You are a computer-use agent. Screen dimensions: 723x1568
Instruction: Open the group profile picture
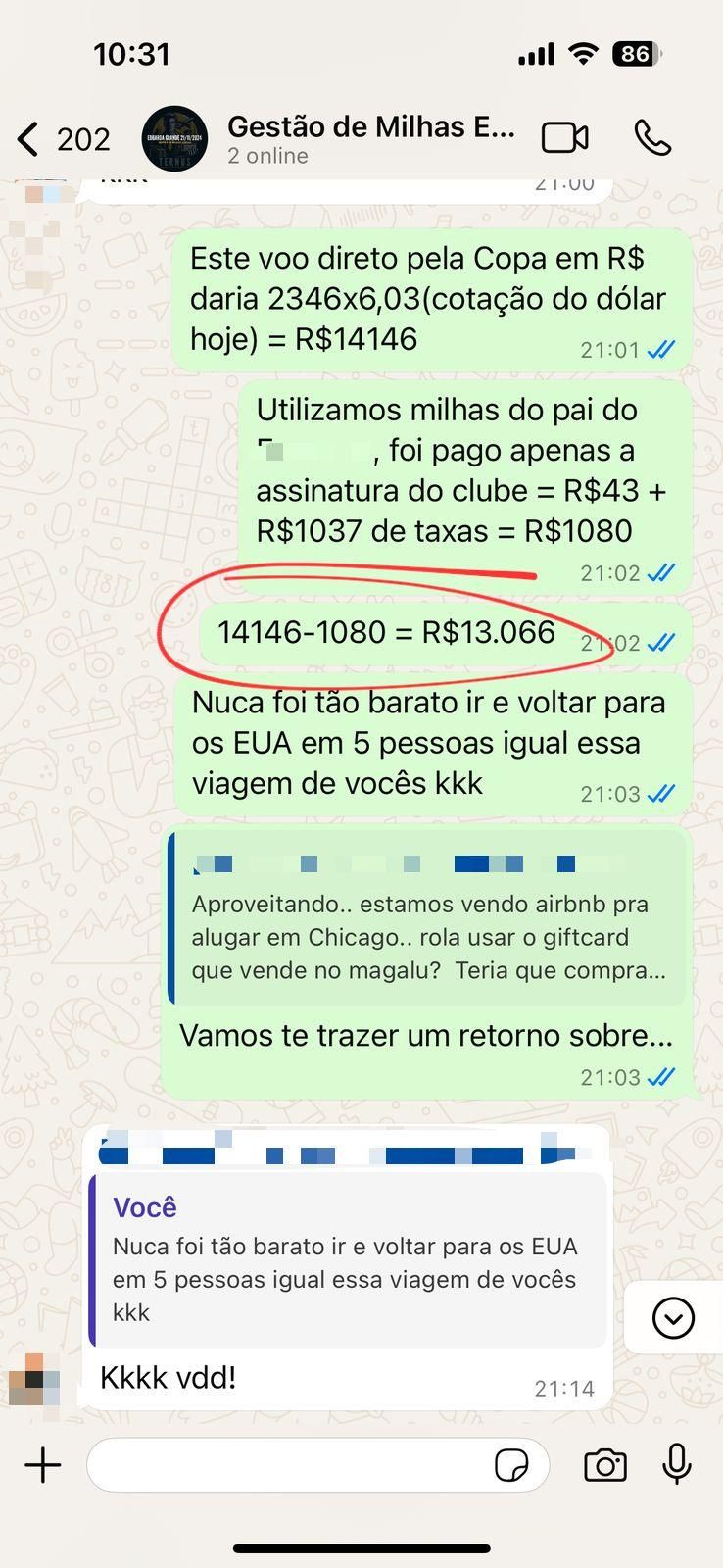point(174,139)
